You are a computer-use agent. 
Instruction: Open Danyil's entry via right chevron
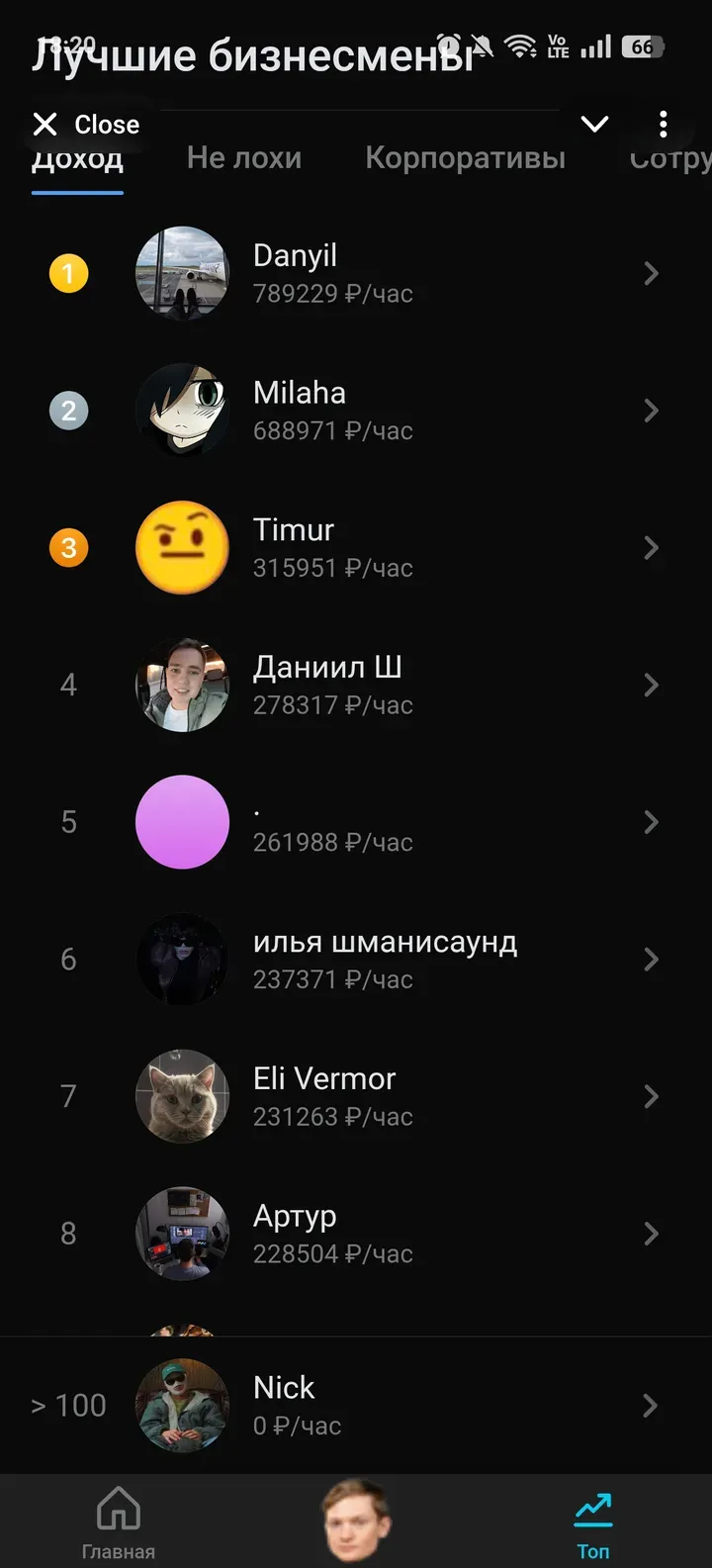click(x=651, y=273)
